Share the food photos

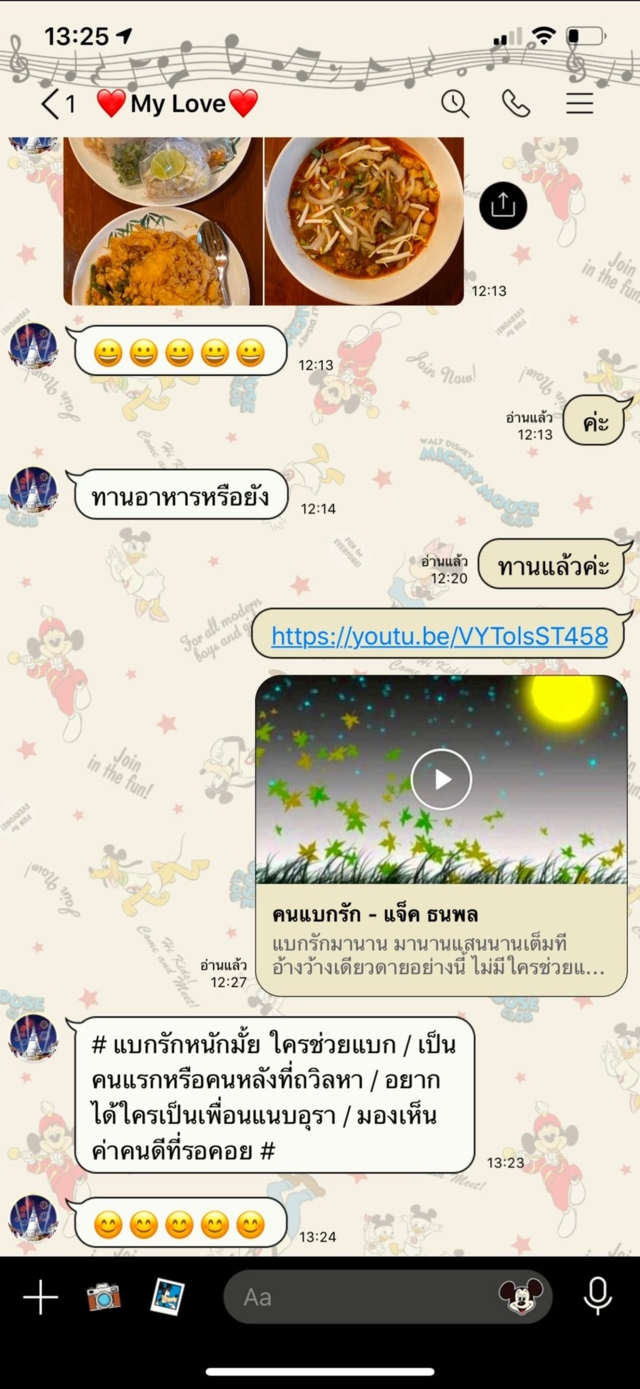[x=502, y=206]
